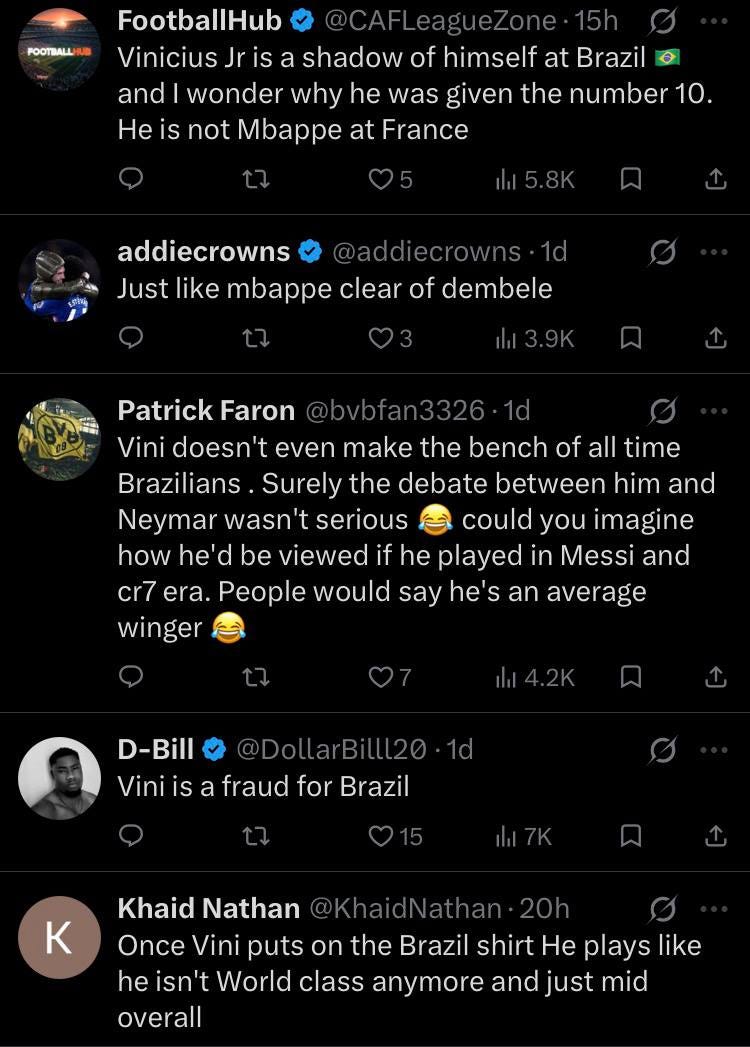Like D-Bill's "Vini is a fraud" post
Viewport: 750px width, 1047px height.
click(x=381, y=836)
